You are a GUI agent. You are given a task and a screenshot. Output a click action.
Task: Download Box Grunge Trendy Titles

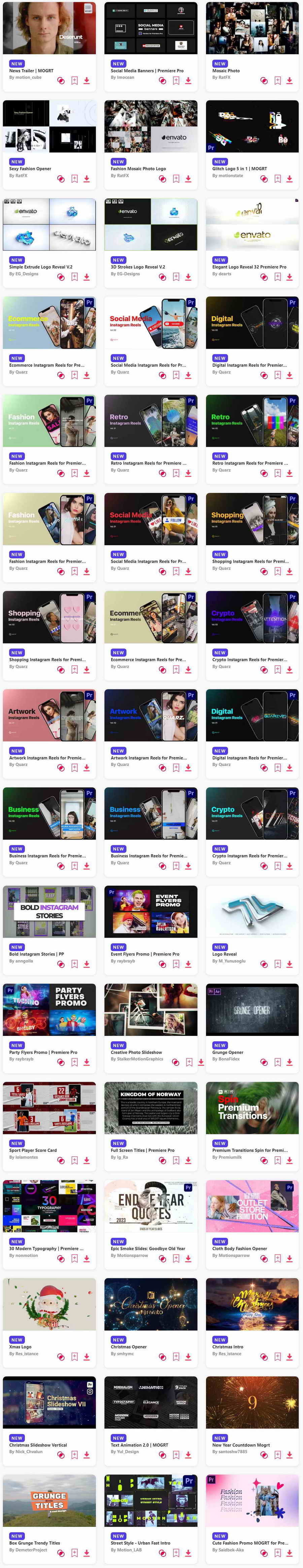point(87,1553)
